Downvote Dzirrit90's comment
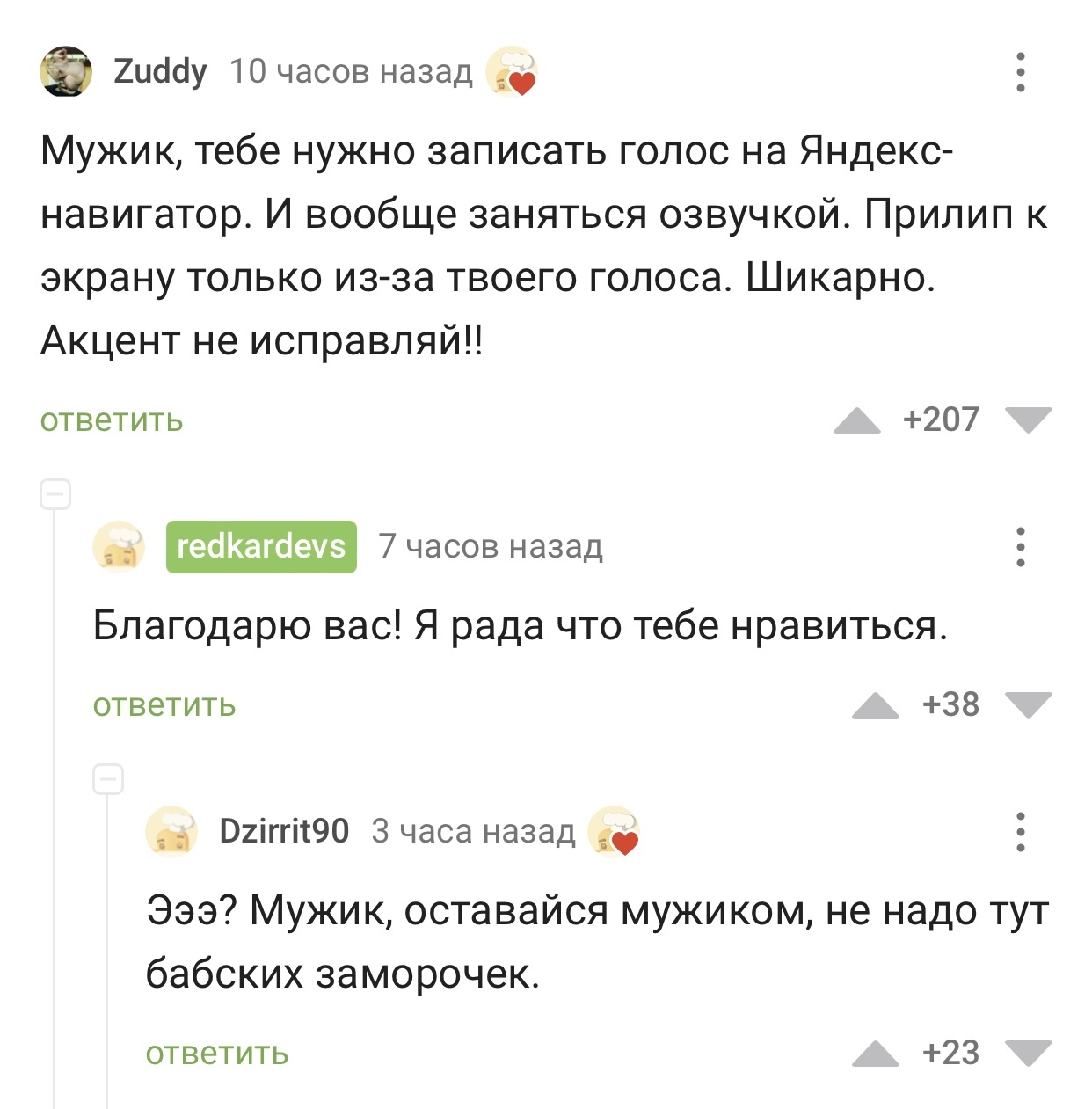The height and width of the screenshot is (1109, 1092). (x=1028, y=1054)
